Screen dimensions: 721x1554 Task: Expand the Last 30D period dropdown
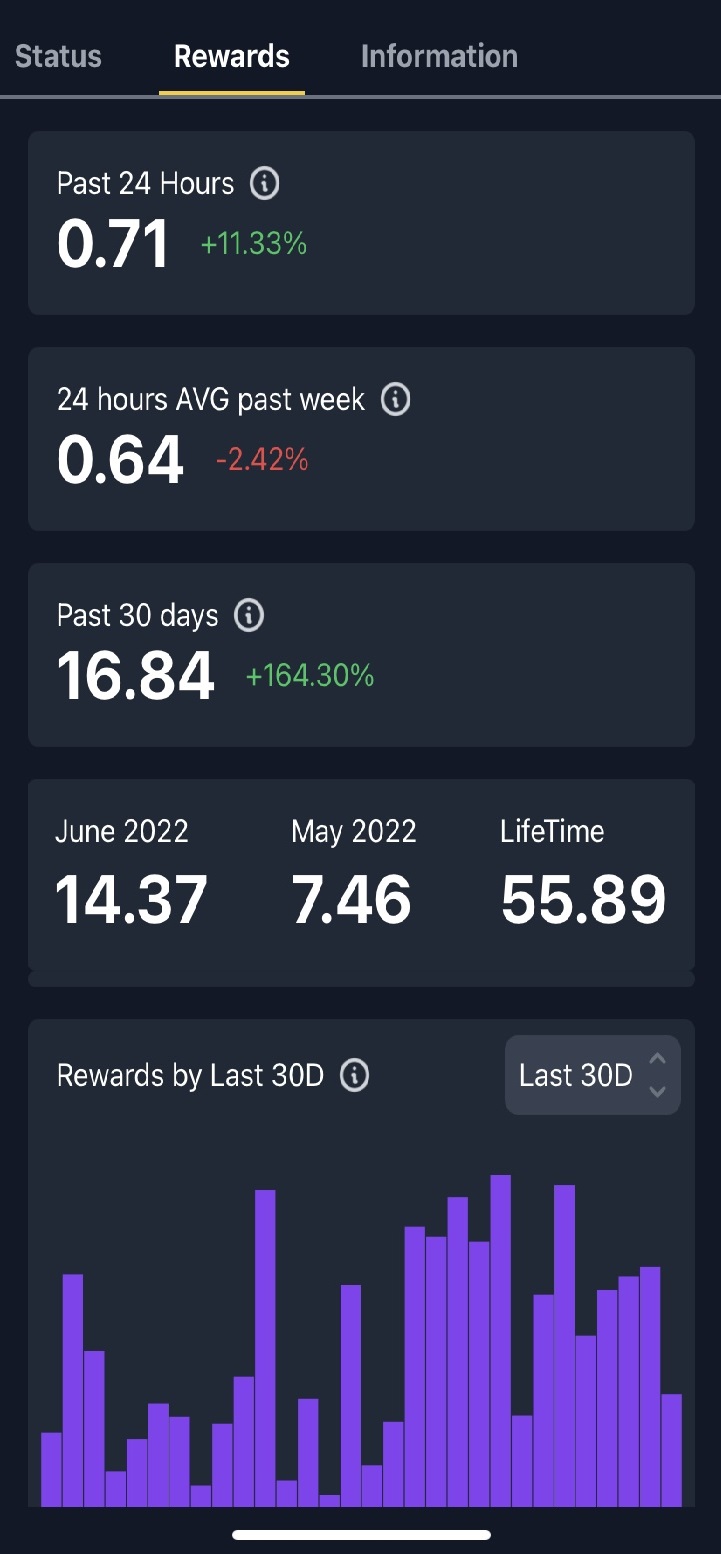coord(592,1075)
